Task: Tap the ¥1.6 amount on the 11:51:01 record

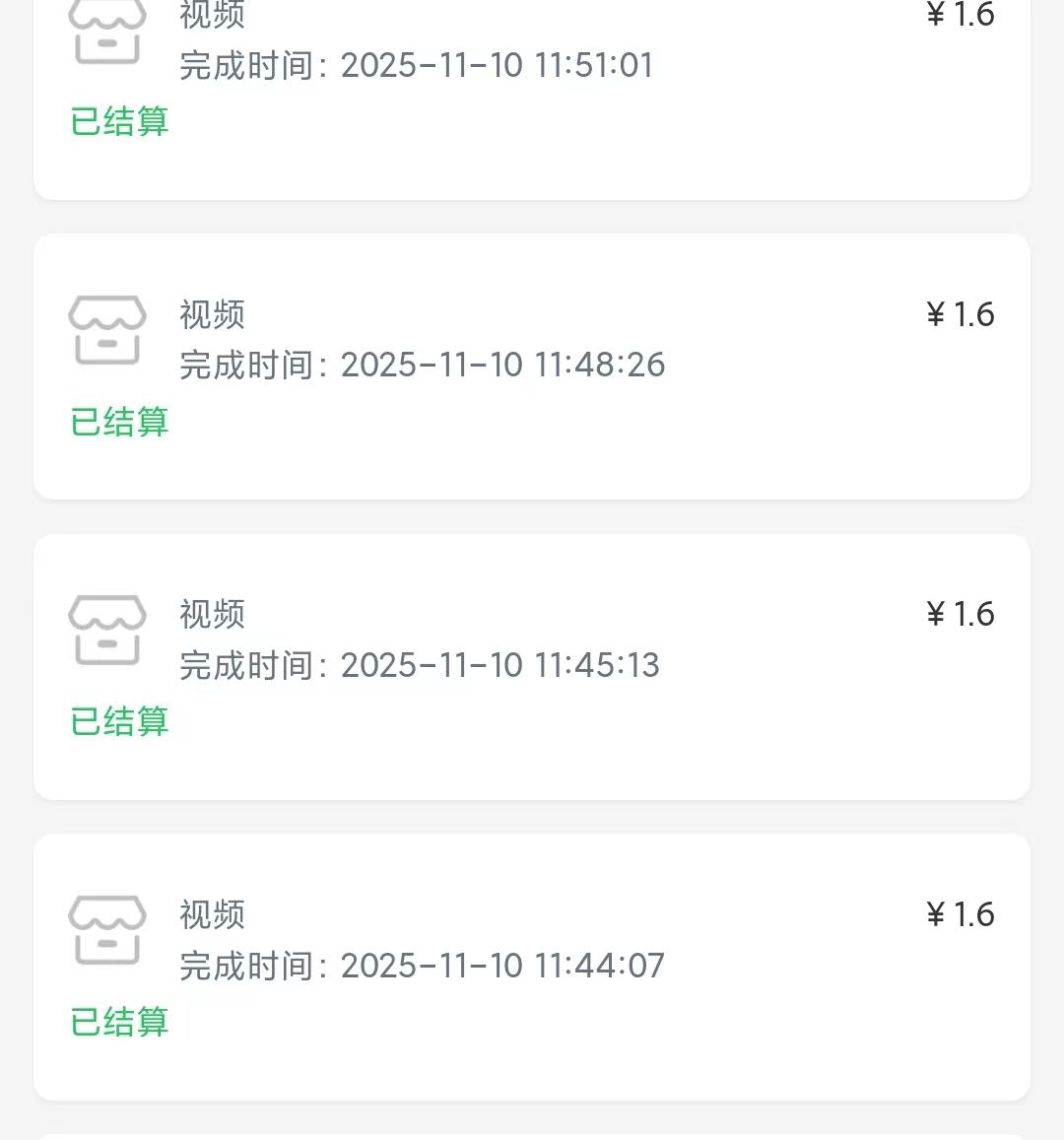Action: pyautogui.click(x=959, y=16)
